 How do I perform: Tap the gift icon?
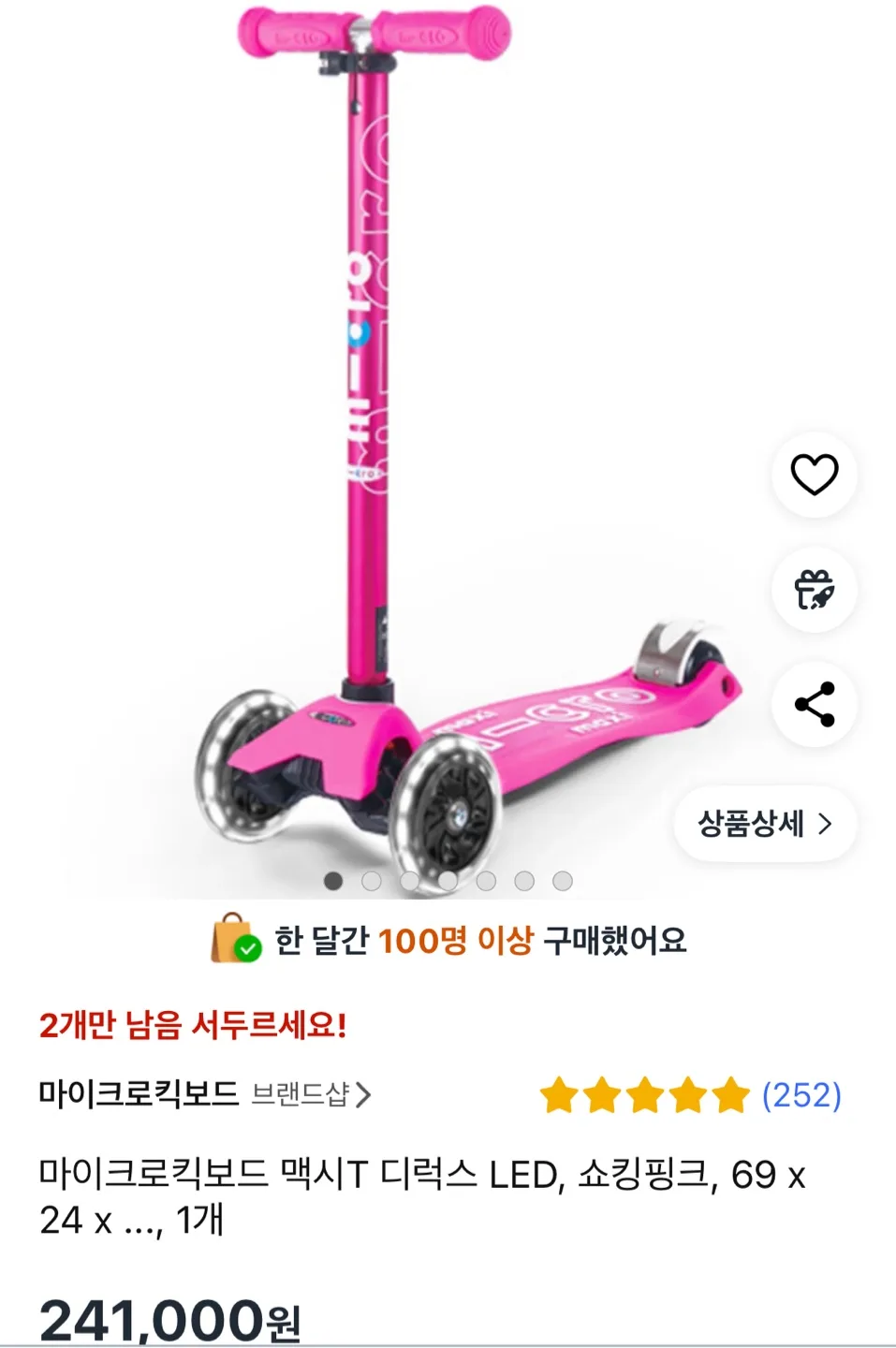[814, 590]
